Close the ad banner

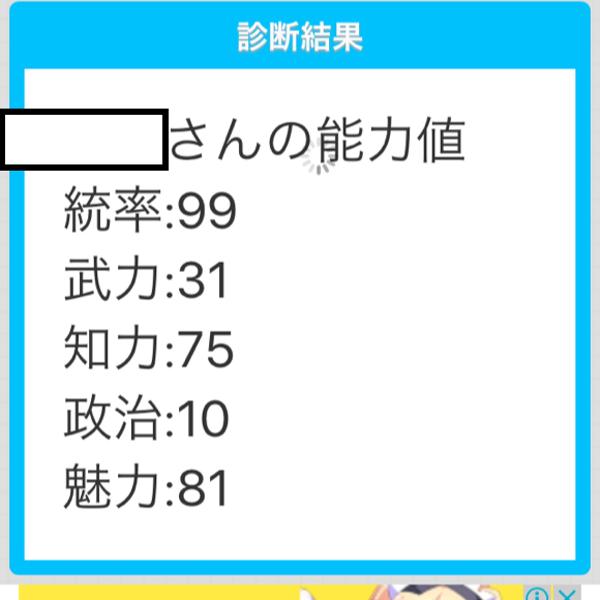click(x=566, y=593)
